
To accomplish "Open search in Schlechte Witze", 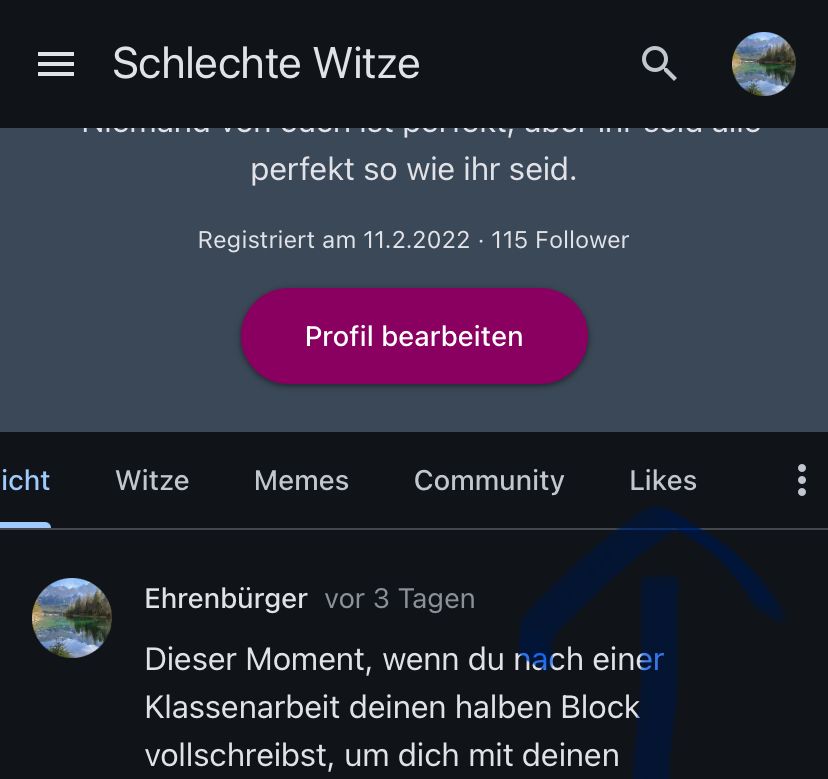I will point(659,65).
